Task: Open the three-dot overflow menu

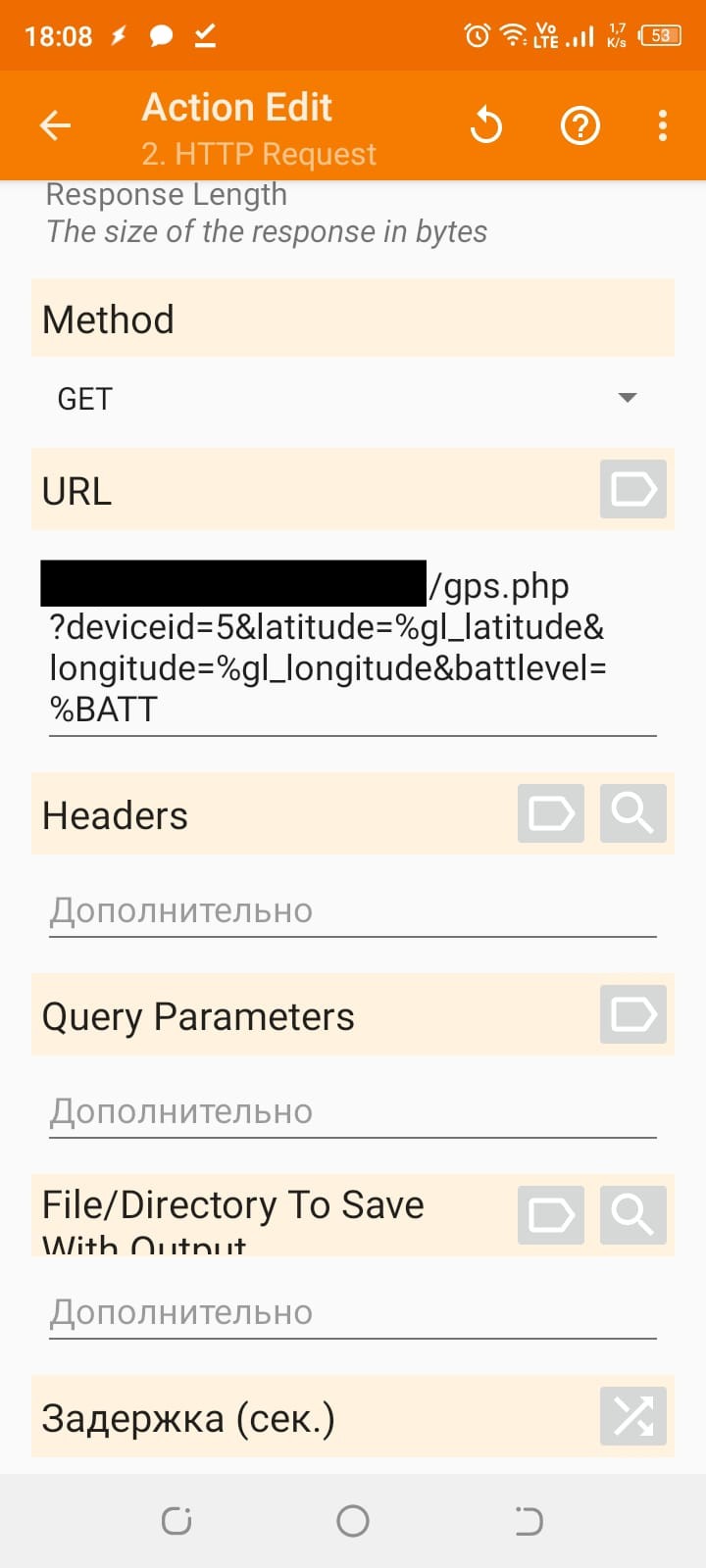Action: tap(663, 125)
